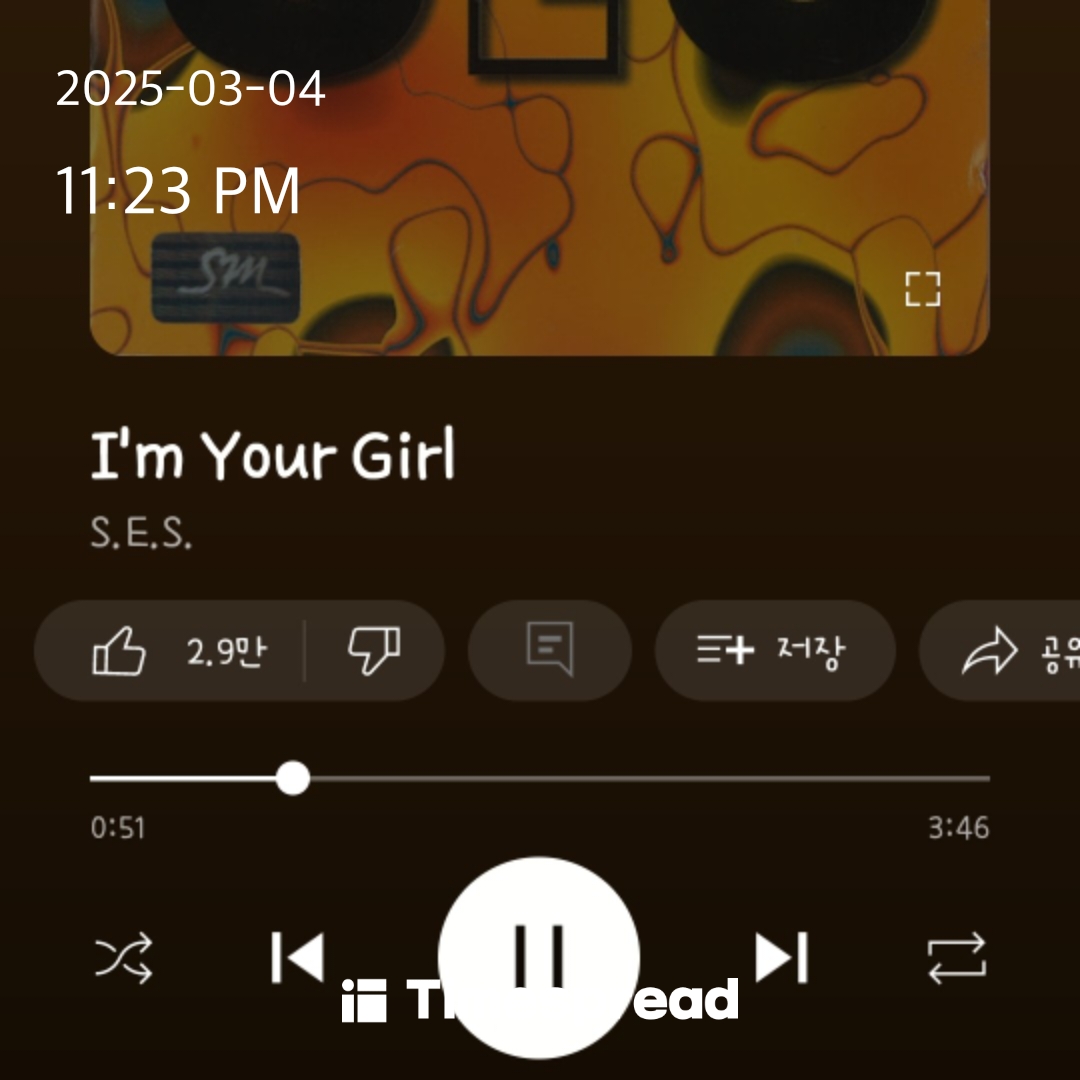Tap the playback progress bar to seek
1080x1080 pixels.
coord(540,778)
